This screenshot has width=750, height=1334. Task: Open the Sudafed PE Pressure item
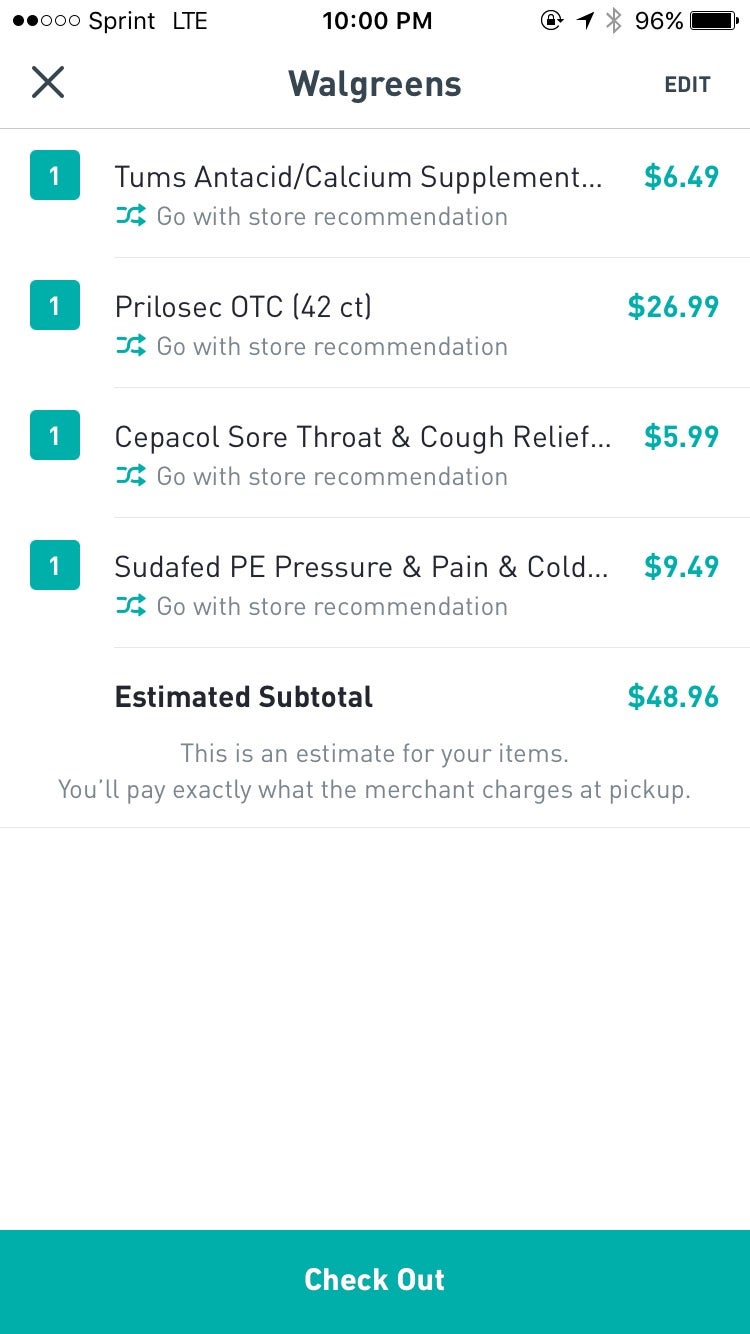pyautogui.click(x=361, y=567)
